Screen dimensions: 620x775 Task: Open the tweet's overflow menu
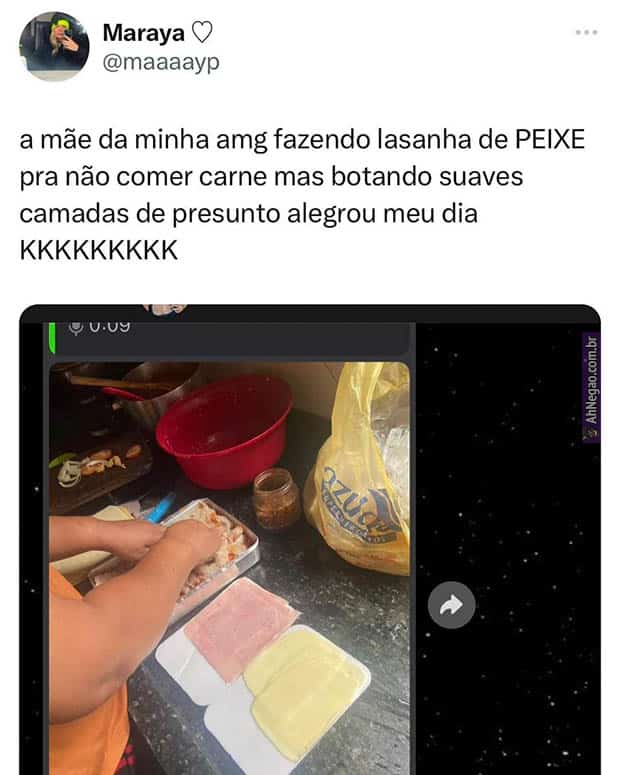[x=586, y=33]
